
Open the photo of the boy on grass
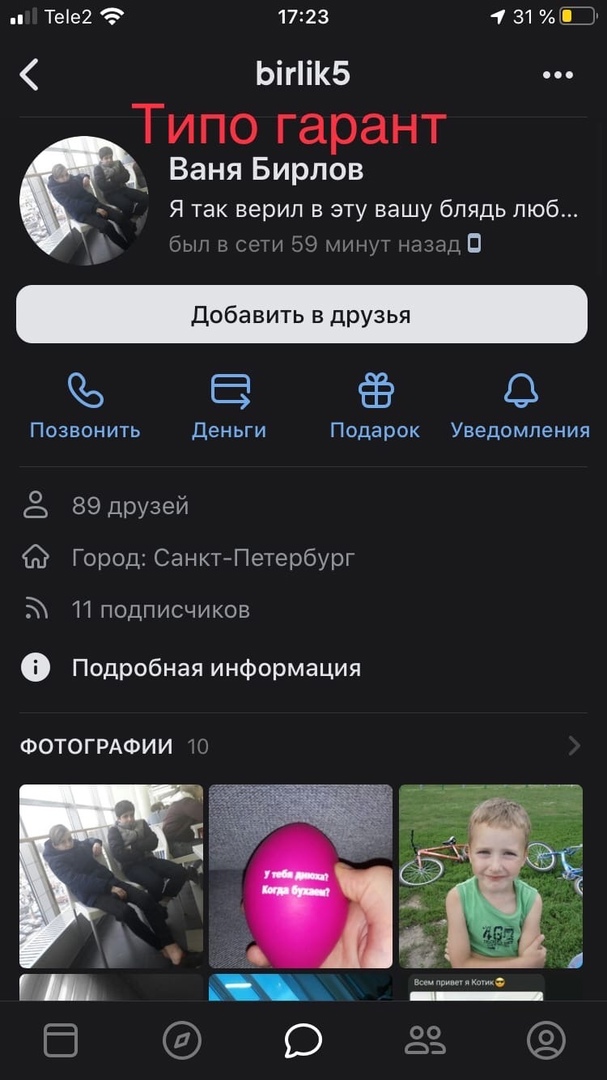tap(490, 875)
